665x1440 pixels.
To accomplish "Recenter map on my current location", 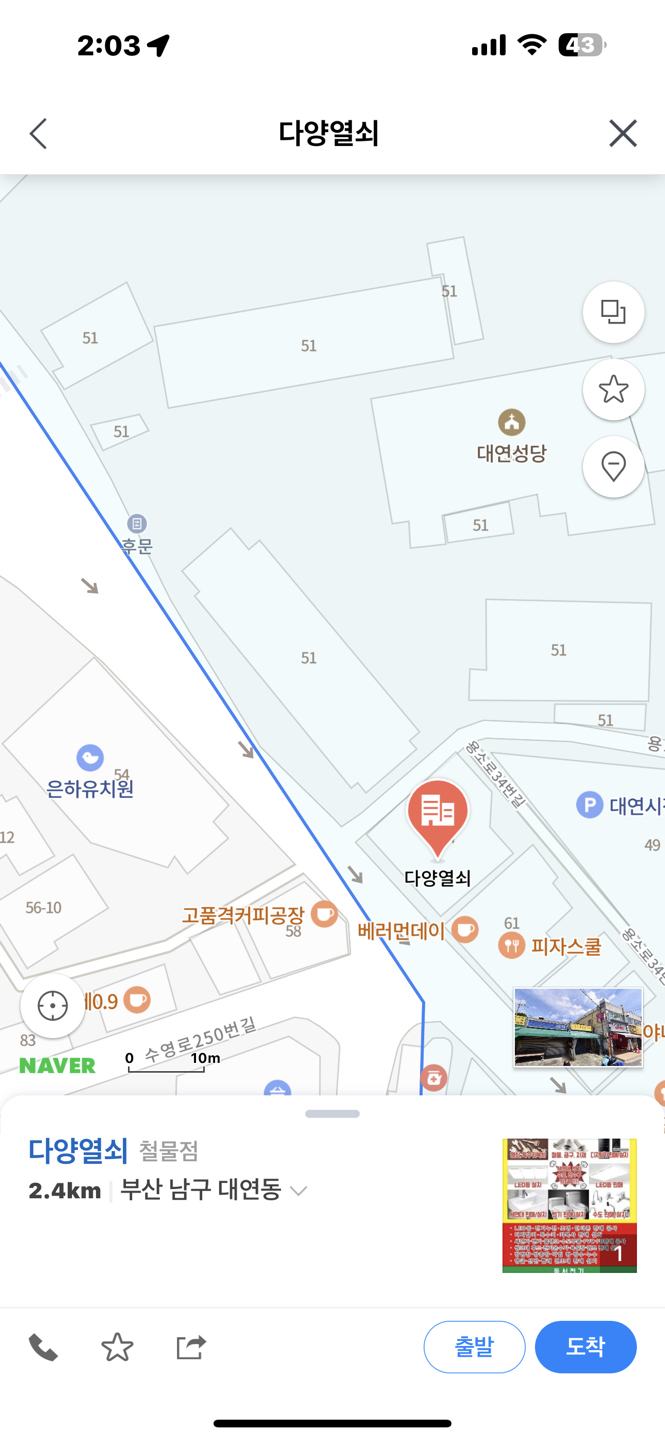I will (x=52, y=1005).
